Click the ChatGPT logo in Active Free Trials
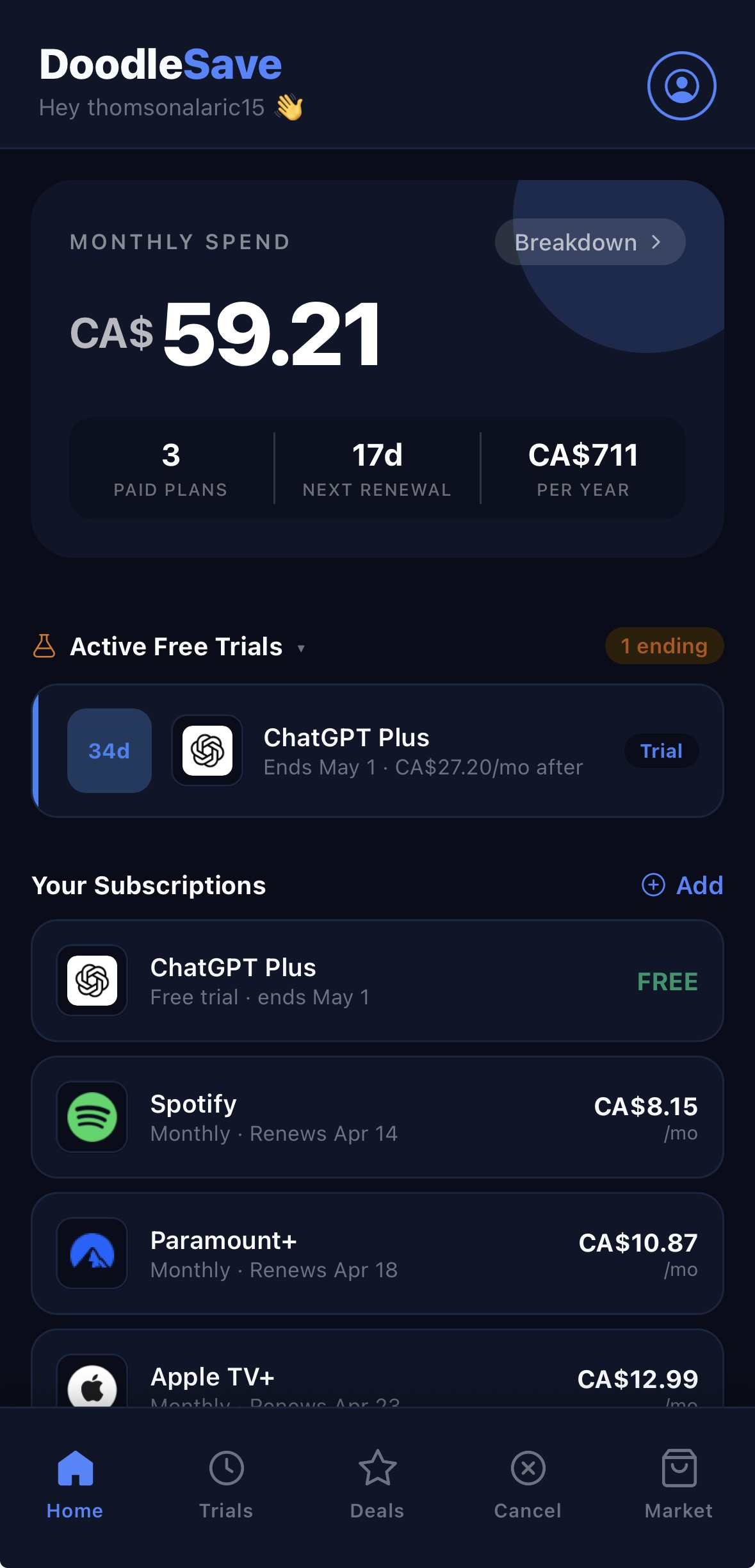Screen dimensions: 755x1568 click(207, 751)
